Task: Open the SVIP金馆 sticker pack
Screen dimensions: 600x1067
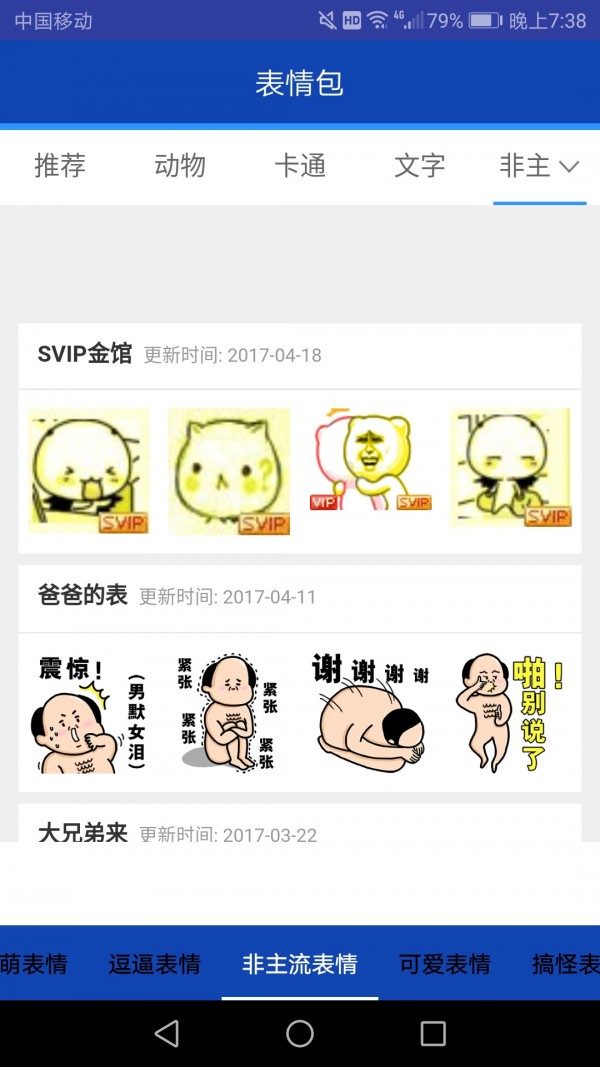Action: (85, 354)
